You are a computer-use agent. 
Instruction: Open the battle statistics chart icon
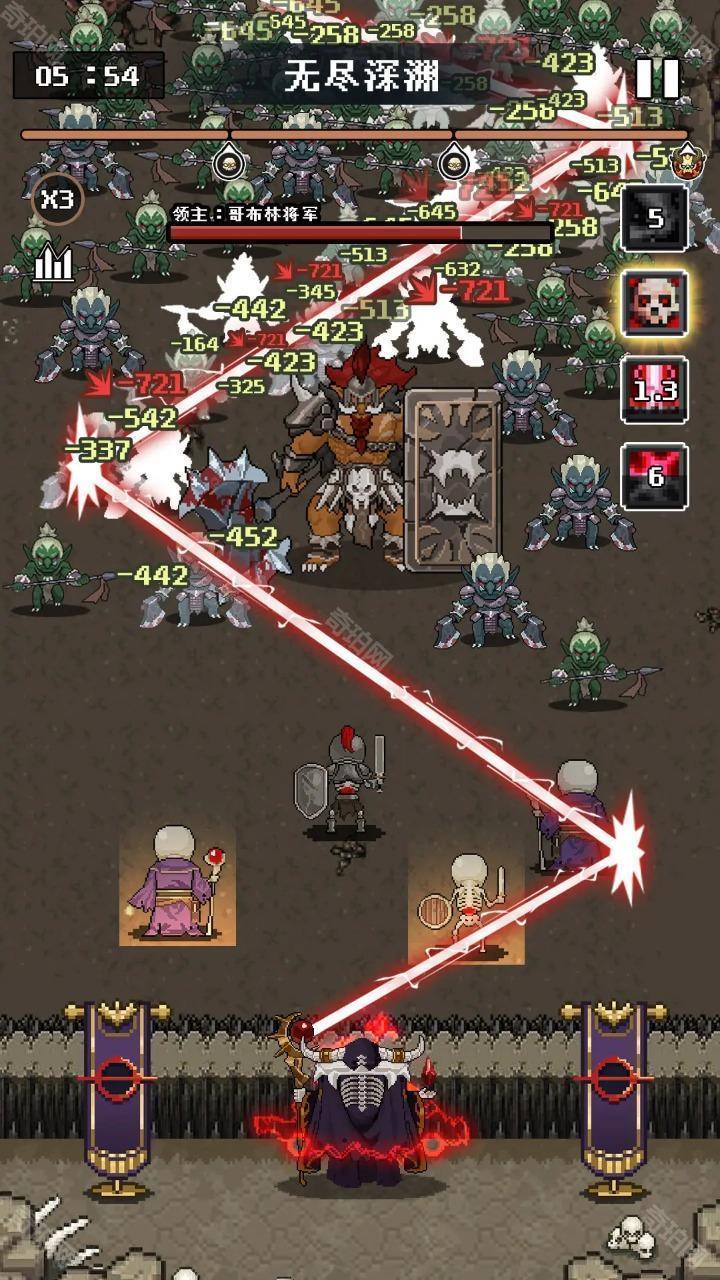(x=55, y=264)
